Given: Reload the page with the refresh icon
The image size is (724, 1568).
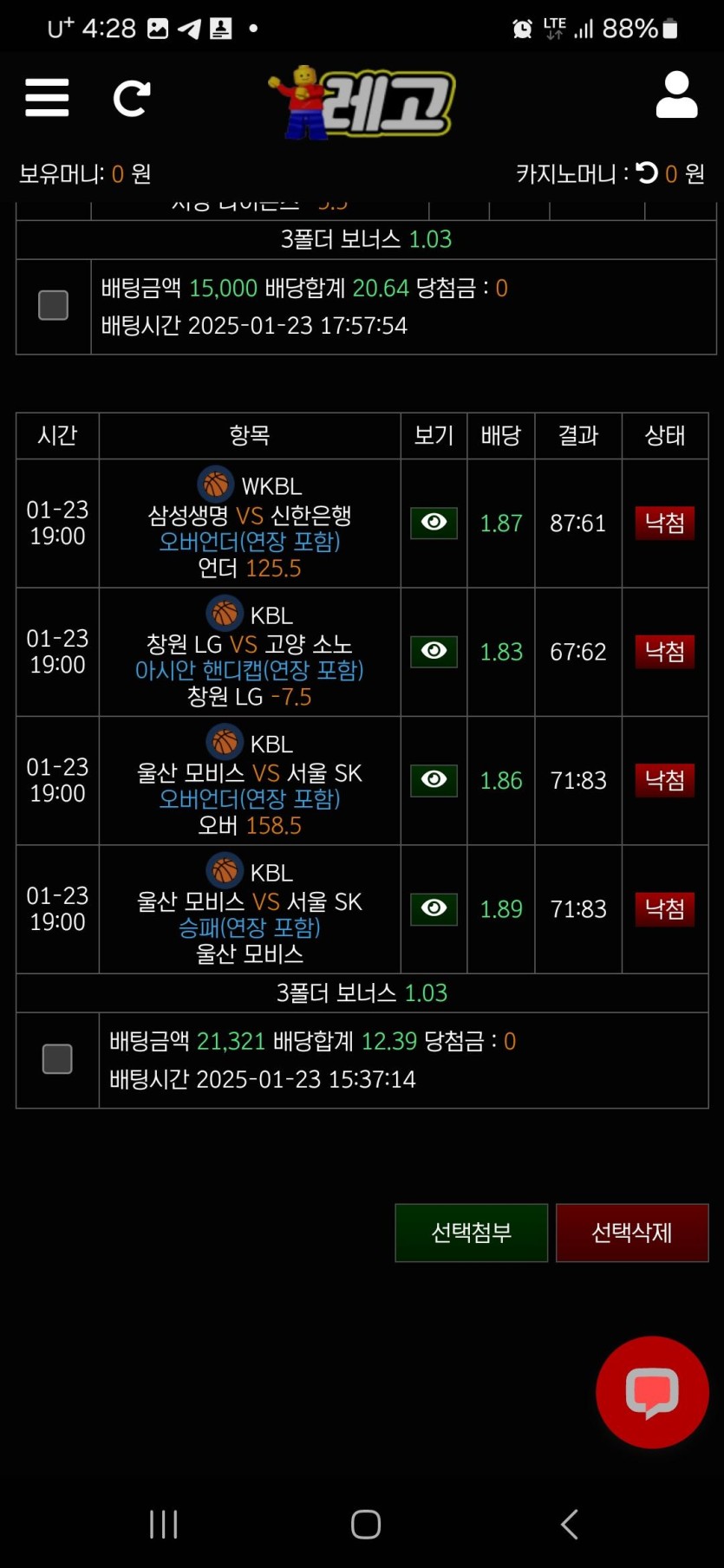Looking at the screenshot, I should [x=132, y=98].
